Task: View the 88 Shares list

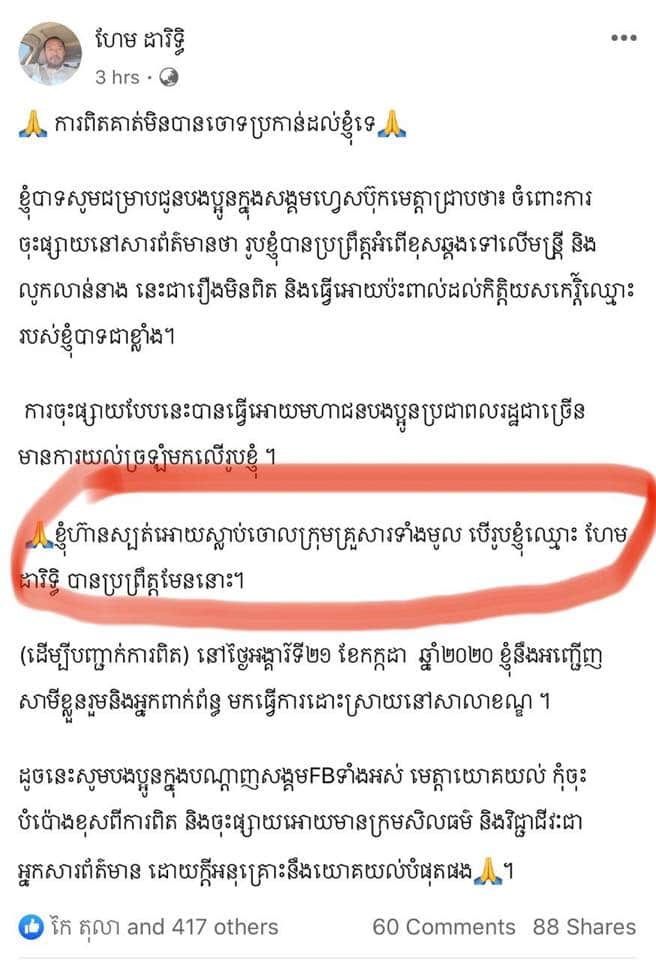Action: tap(584, 927)
